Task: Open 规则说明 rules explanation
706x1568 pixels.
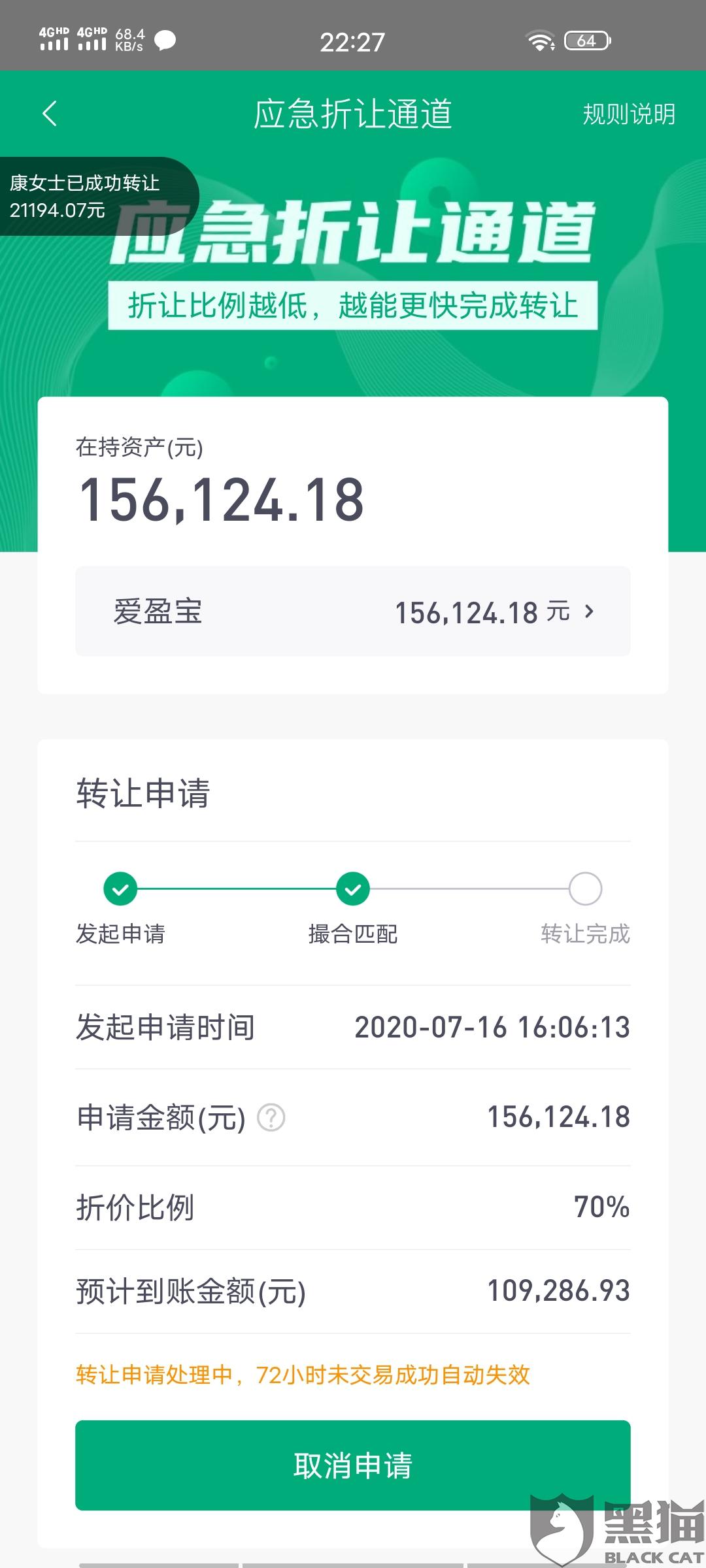Action: click(x=629, y=114)
